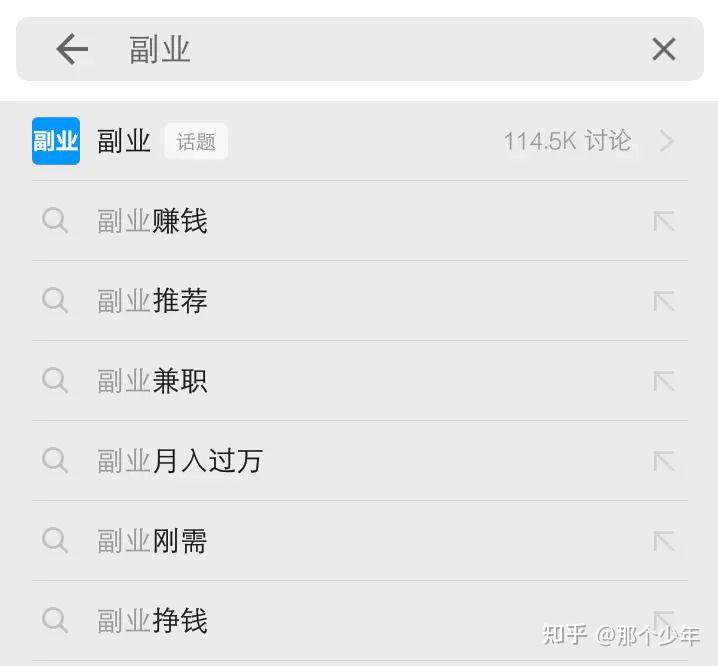Image resolution: width=718 pixels, height=666 pixels.
Task: Tap the arrow icon beside 副业刚需
Action: click(x=663, y=541)
